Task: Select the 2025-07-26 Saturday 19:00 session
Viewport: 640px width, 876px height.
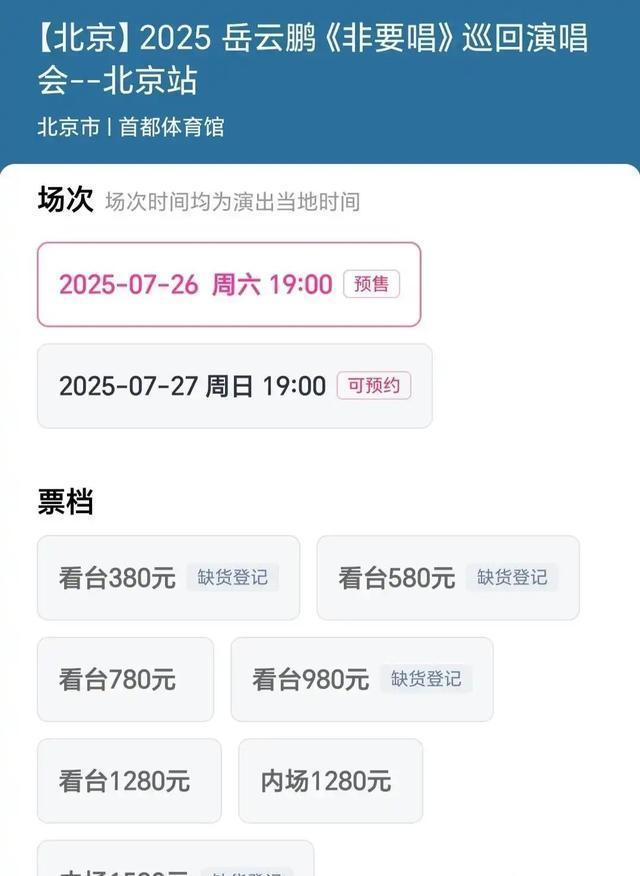Action: click(x=228, y=284)
